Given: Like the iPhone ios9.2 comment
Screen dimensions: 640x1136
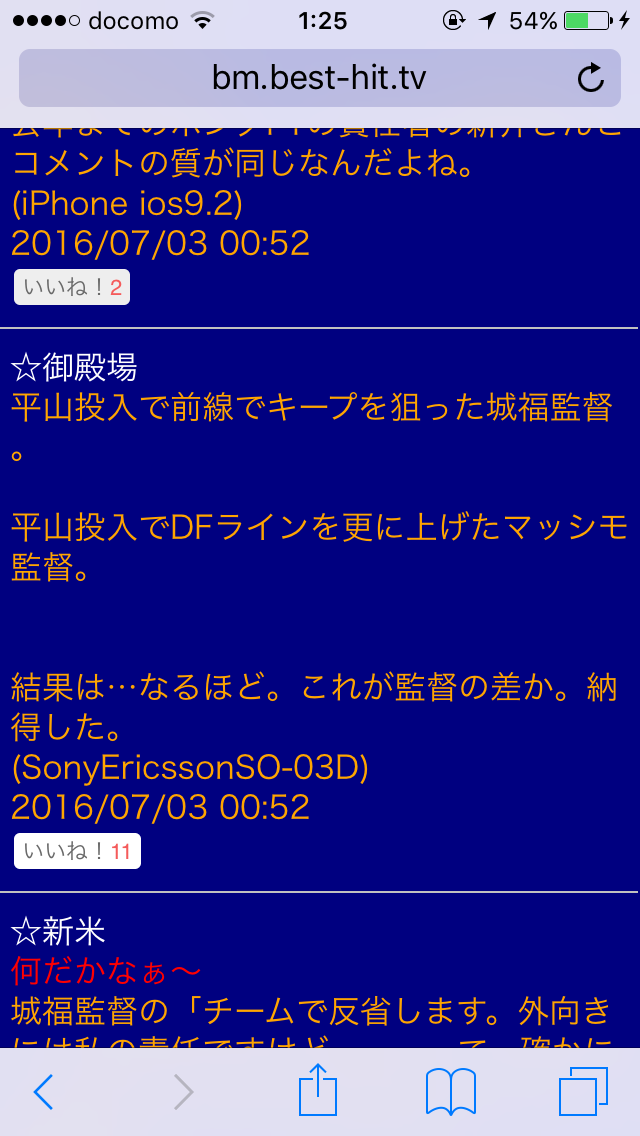Looking at the screenshot, I should [72, 288].
